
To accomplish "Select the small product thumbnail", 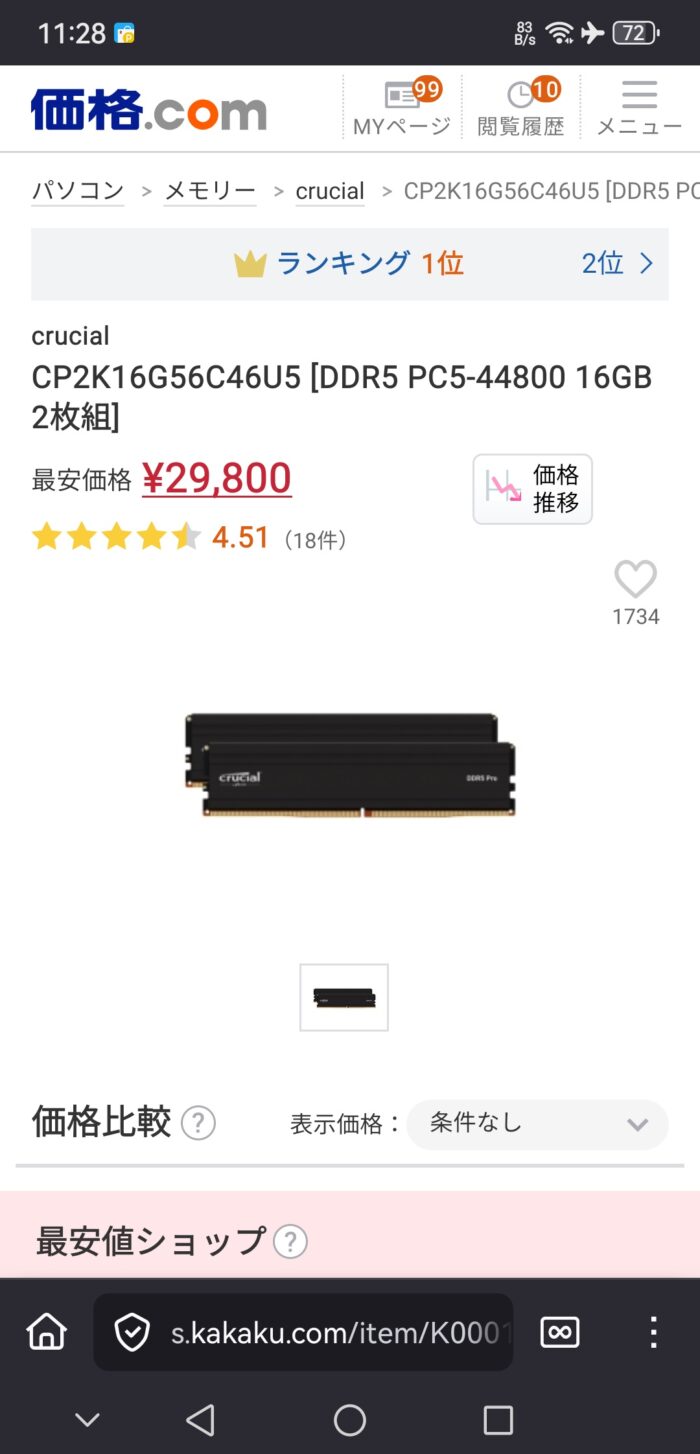I will [x=344, y=997].
